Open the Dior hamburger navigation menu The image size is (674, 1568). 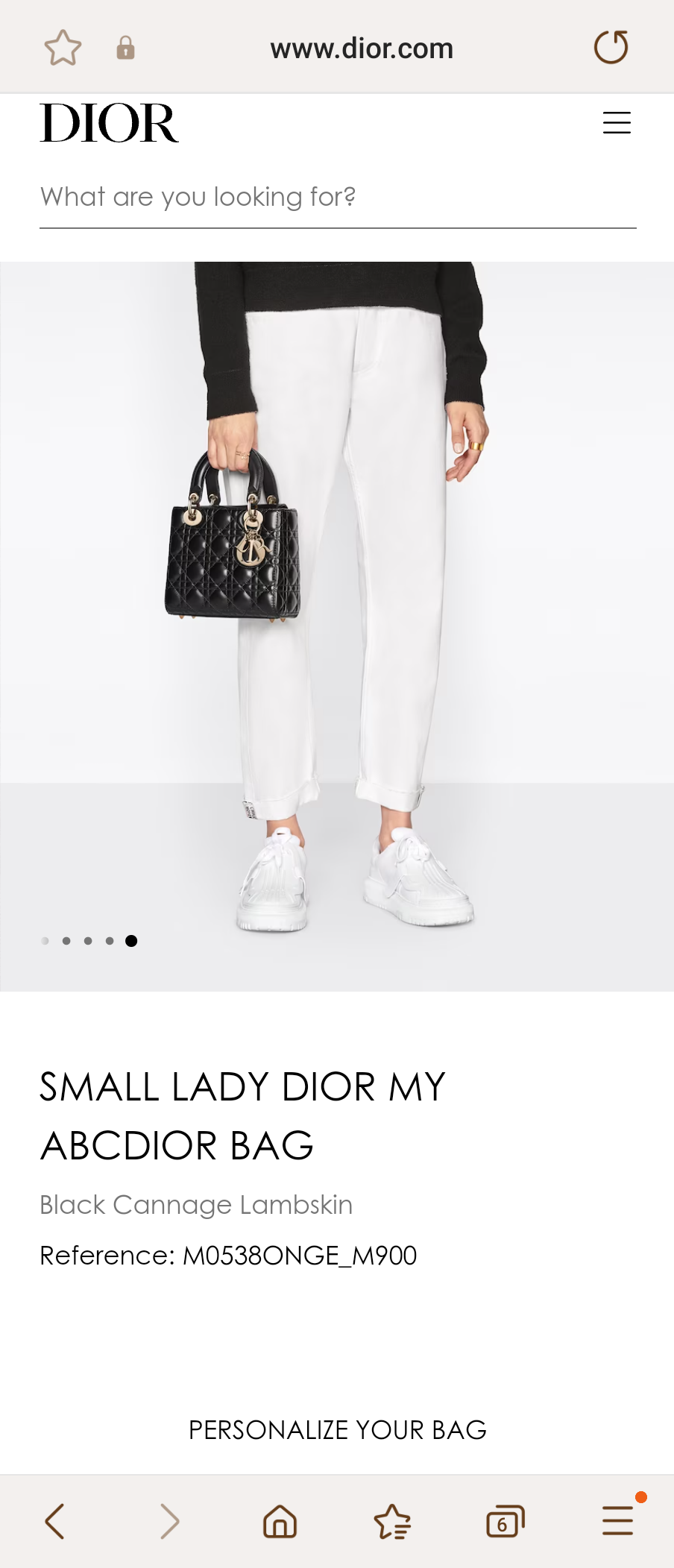tap(617, 123)
